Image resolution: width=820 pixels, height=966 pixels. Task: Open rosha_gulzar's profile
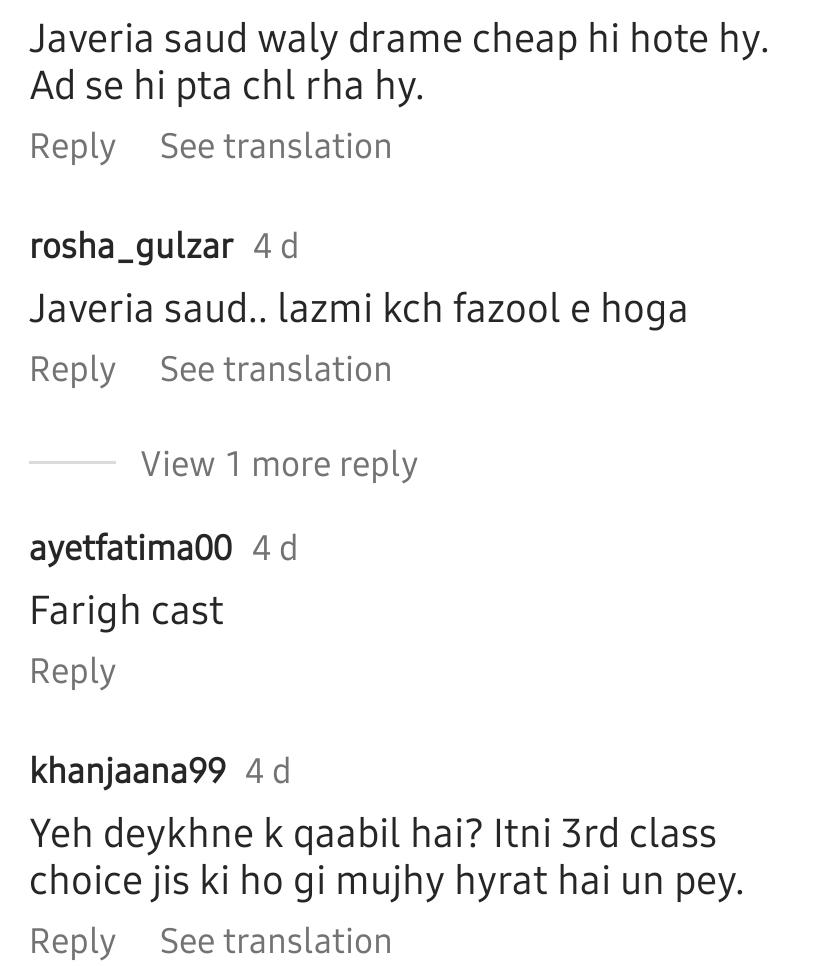(131, 246)
